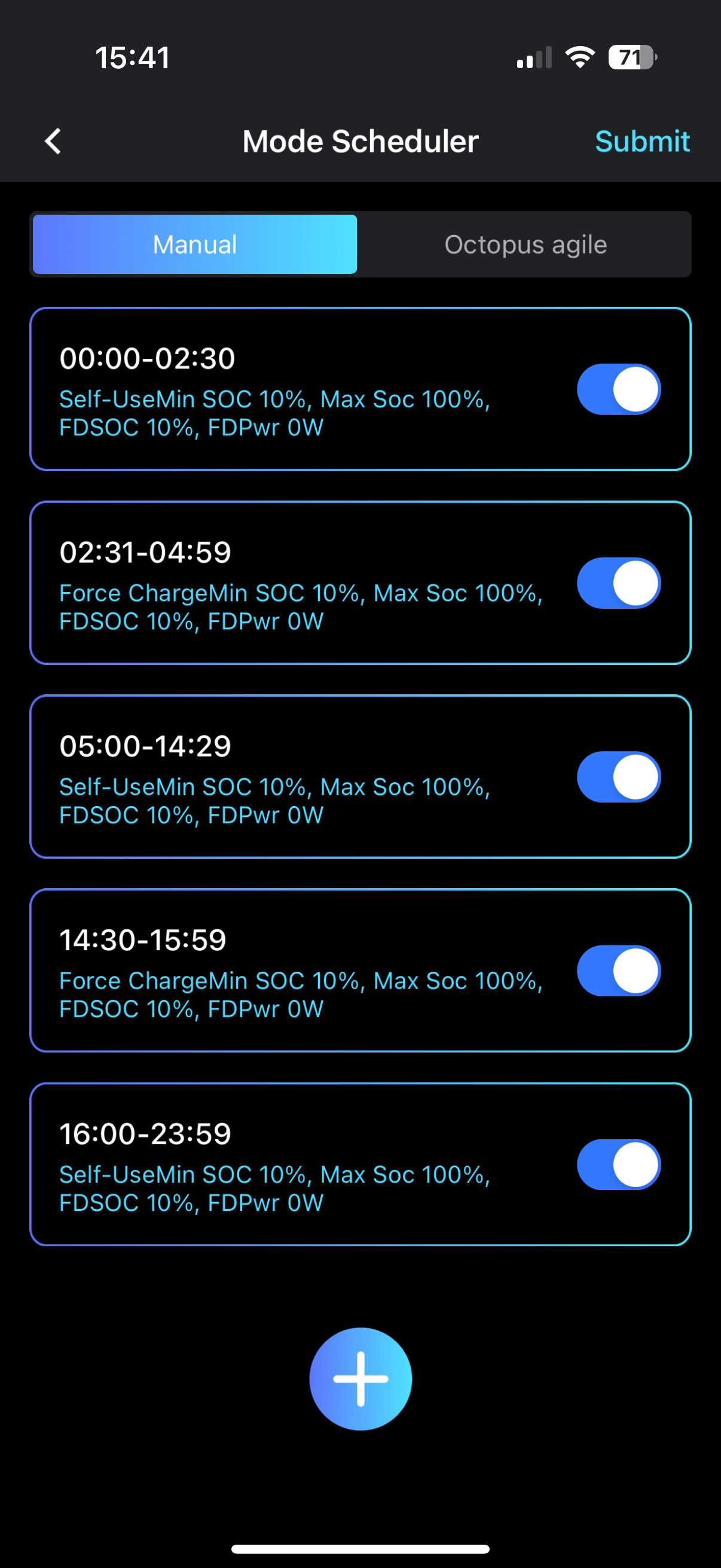View the 14:30-15:59 Force Charge card
Image resolution: width=721 pixels, height=1568 pixels.
[x=274, y=971]
